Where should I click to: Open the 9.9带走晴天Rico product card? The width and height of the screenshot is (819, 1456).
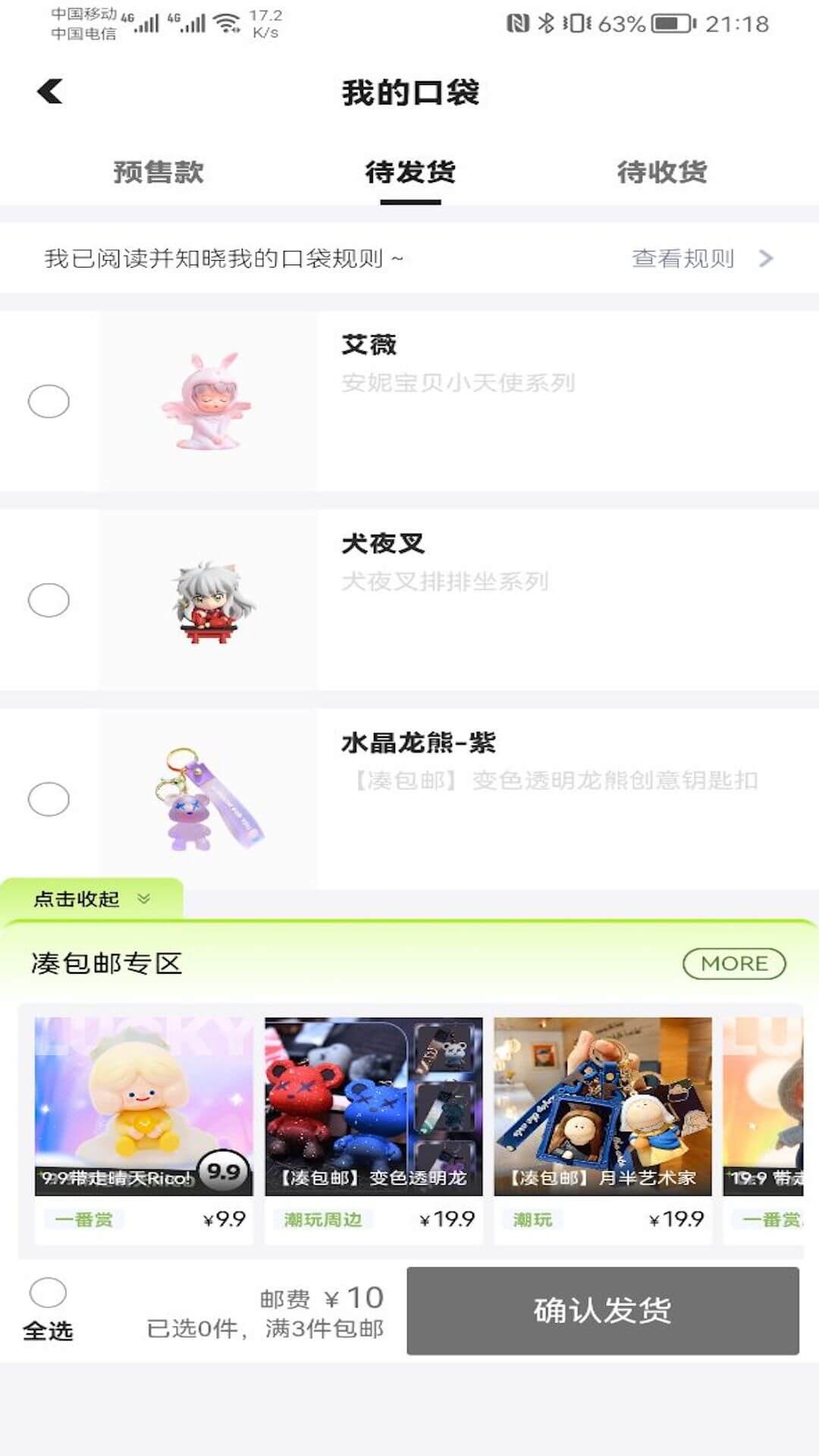tap(143, 1122)
